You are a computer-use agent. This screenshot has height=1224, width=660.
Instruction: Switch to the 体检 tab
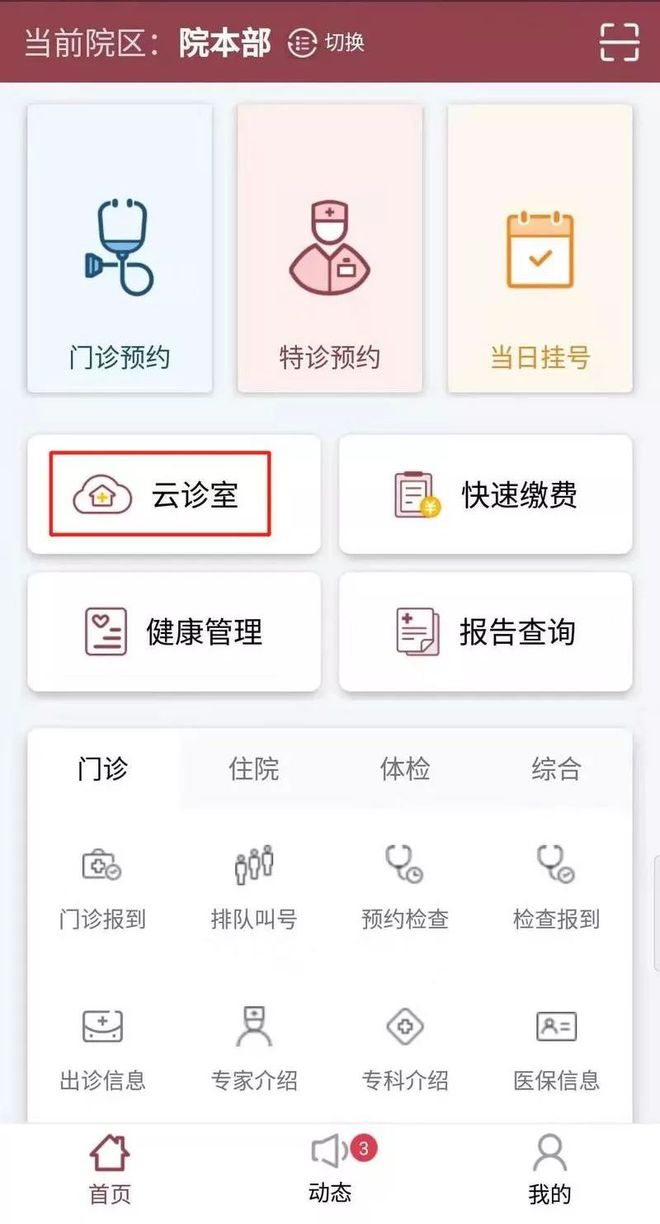[405, 769]
